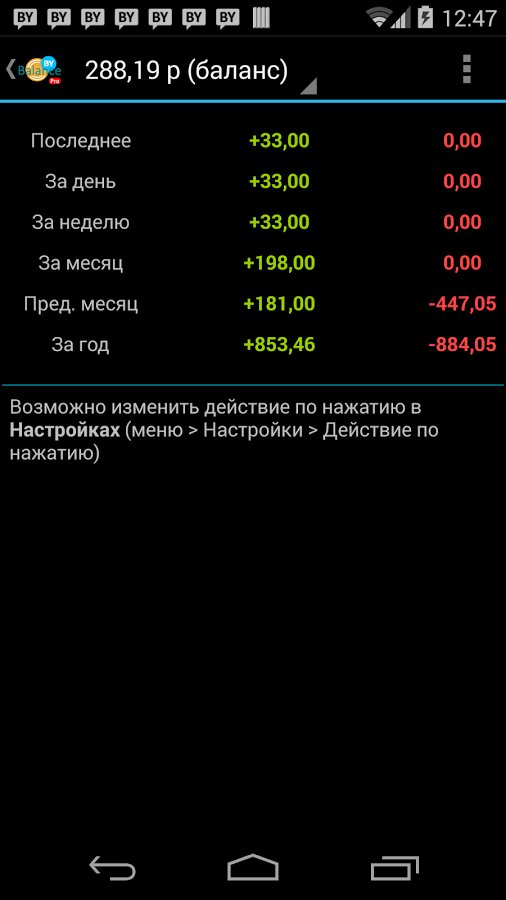Screen dimensions: 506x900
Task: Tap the system back button
Action: coord(112,867)
